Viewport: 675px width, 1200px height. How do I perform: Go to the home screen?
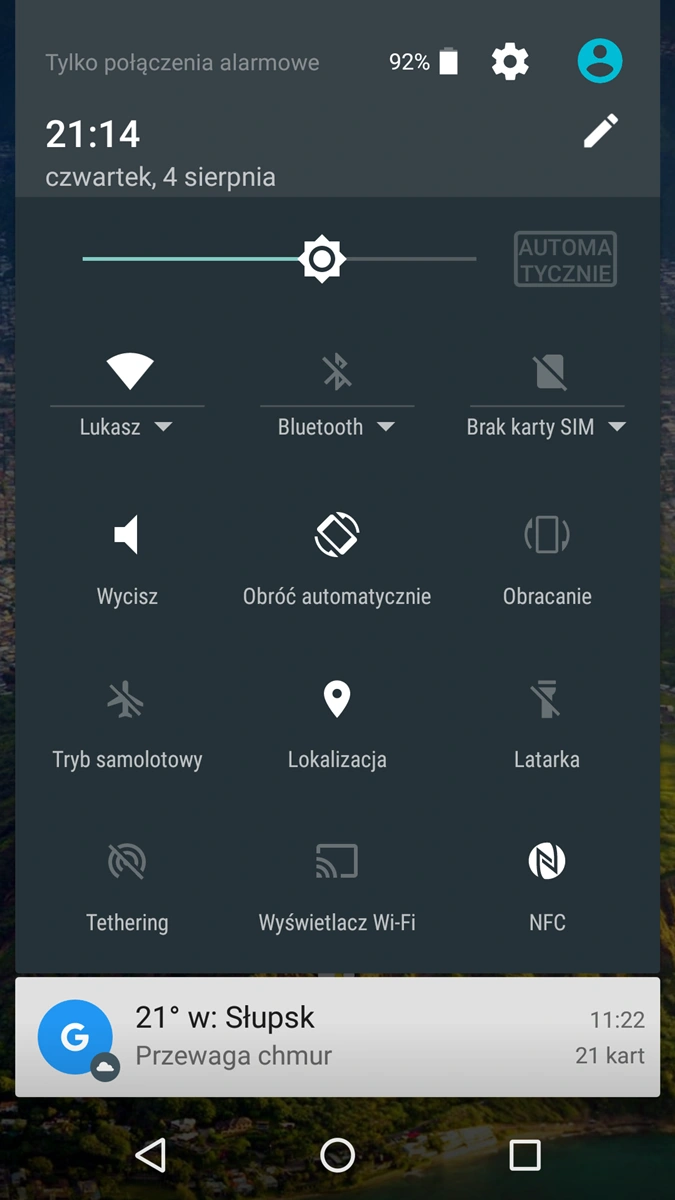click(x=337, y=1155)
